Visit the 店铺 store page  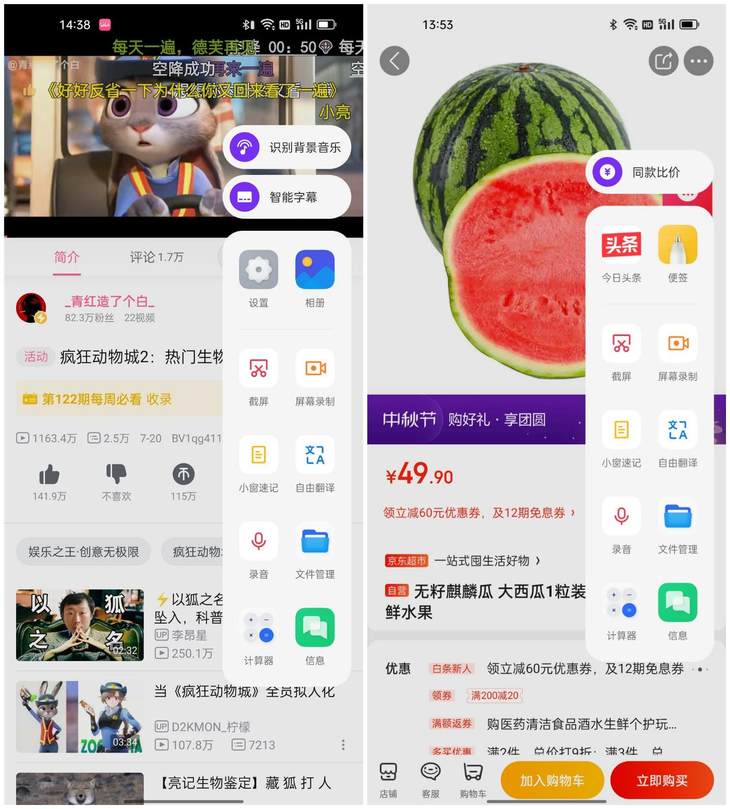388,778
